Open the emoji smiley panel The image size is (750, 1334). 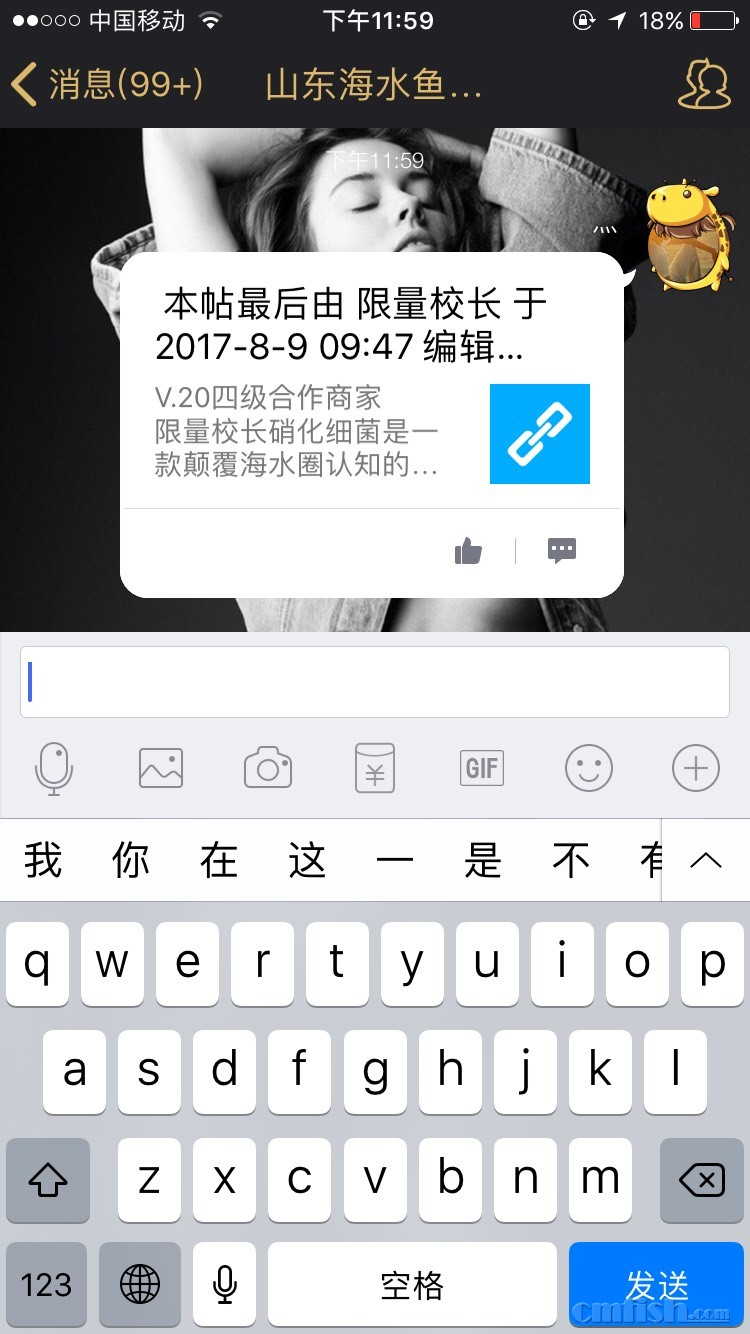point(589,769)
